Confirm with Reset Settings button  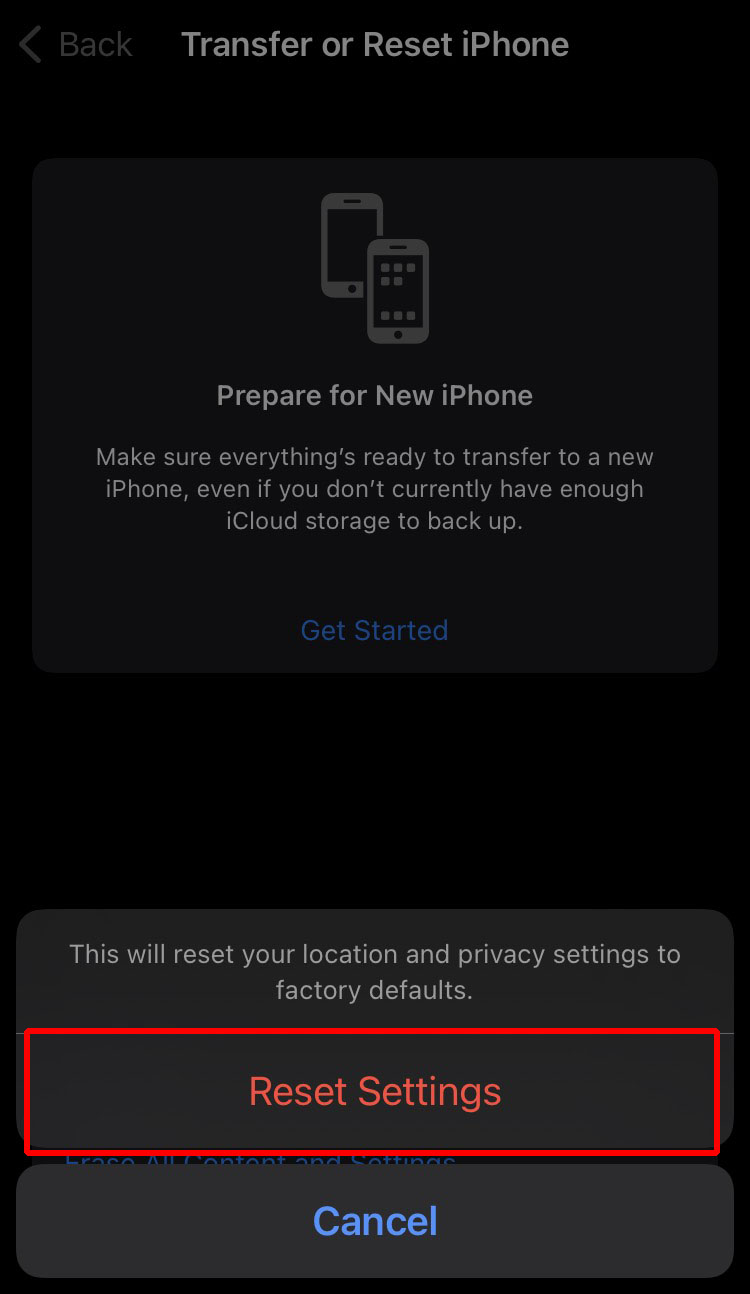[x=374, y=1091]
